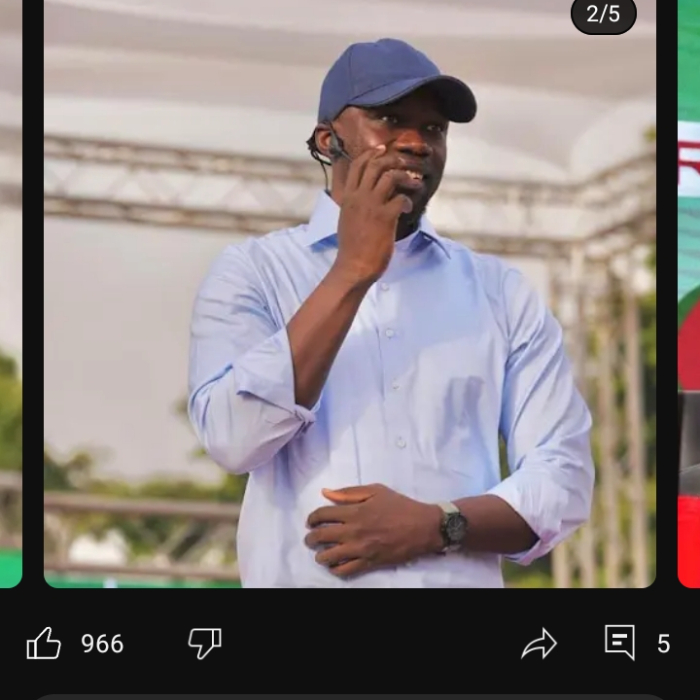The height and width of the screenshot is (700, 700).
Task: Like this post with thumbs up
Action: tap(44, 644)
